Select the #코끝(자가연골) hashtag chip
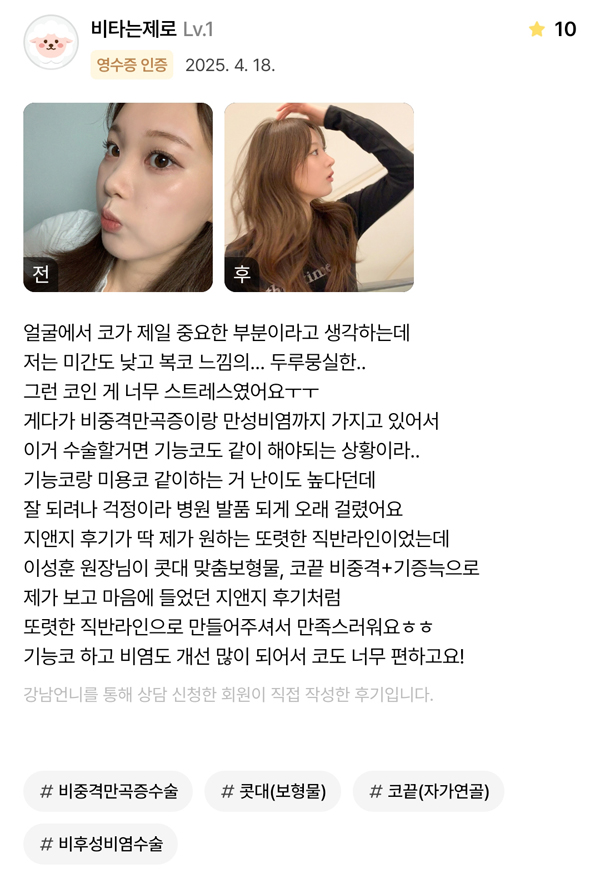The width and height of the screenshot is (600, 884). coord(429,792)
